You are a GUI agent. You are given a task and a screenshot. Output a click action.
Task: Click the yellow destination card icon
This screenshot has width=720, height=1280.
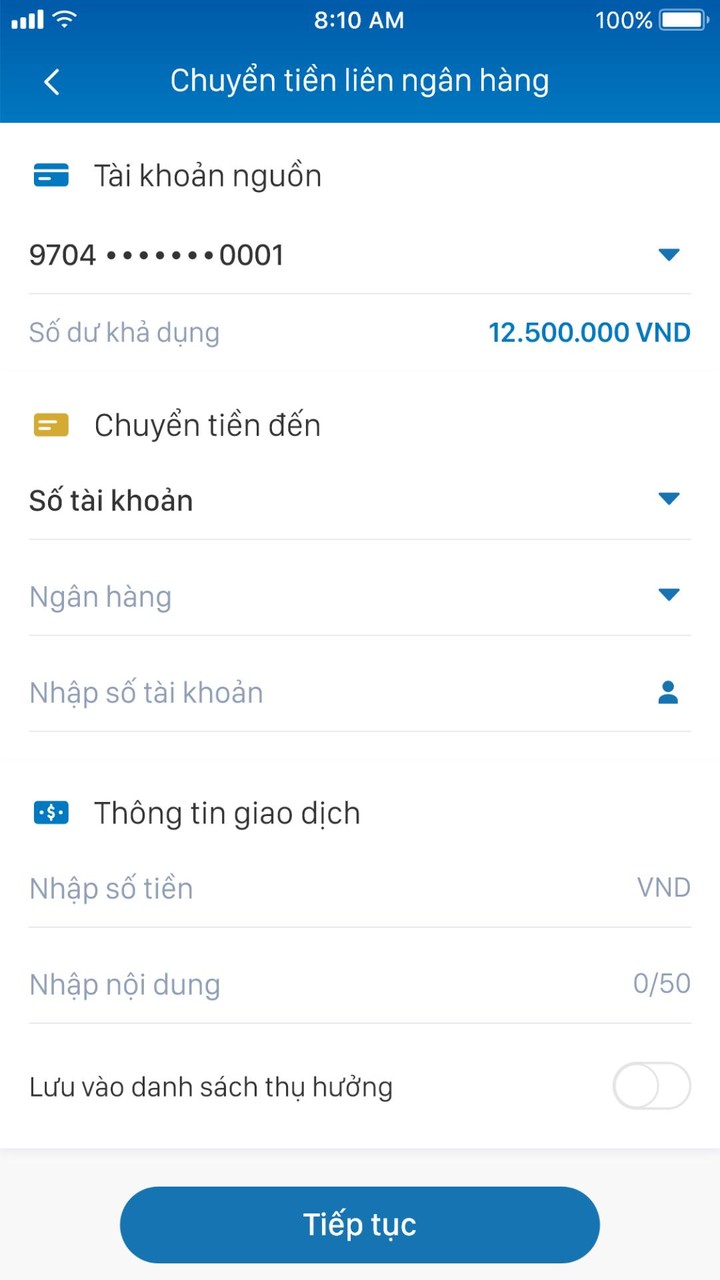point(50,424)
